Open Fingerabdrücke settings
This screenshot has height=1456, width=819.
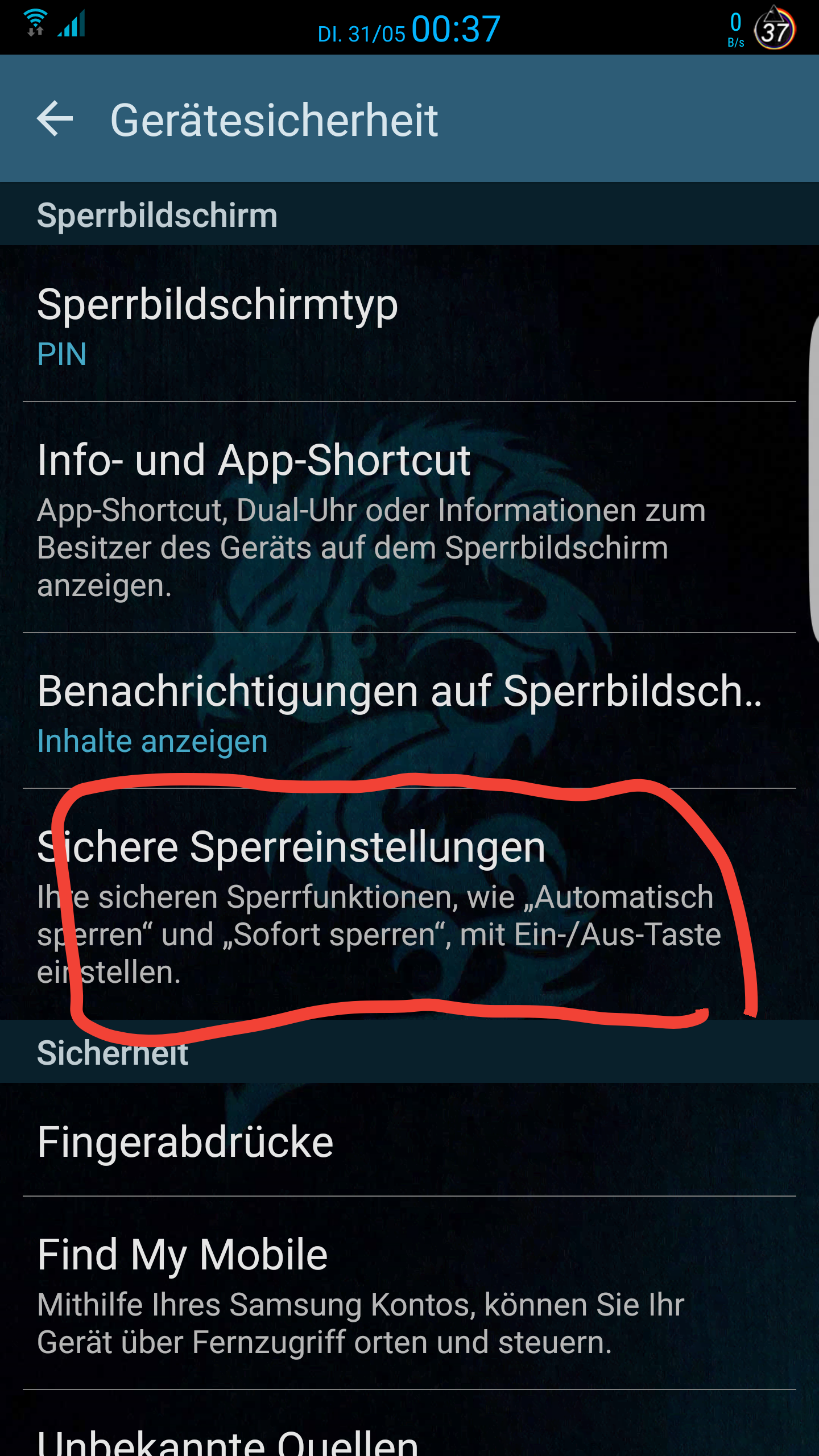point(409,1140)
